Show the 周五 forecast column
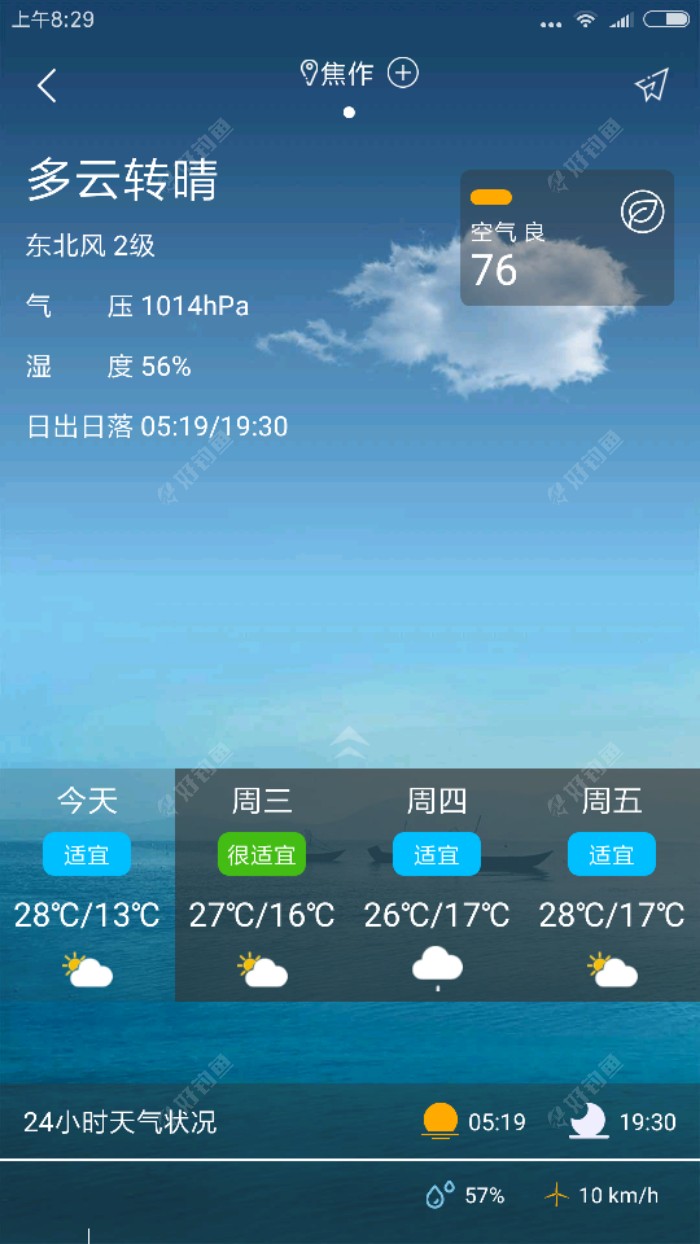Viewport: 700px width, 1244px height. (x=612, y=884)
